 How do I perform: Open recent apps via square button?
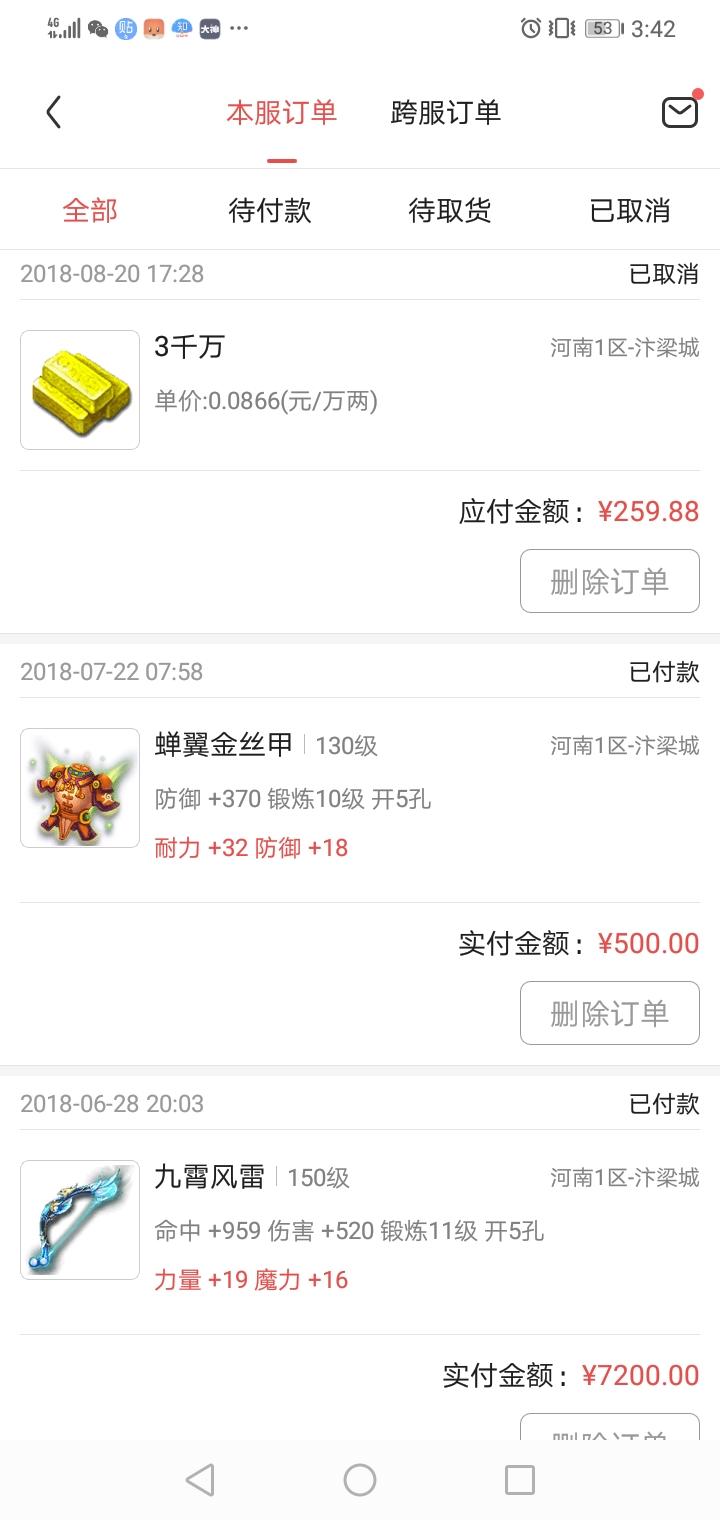pos(520,1480)
